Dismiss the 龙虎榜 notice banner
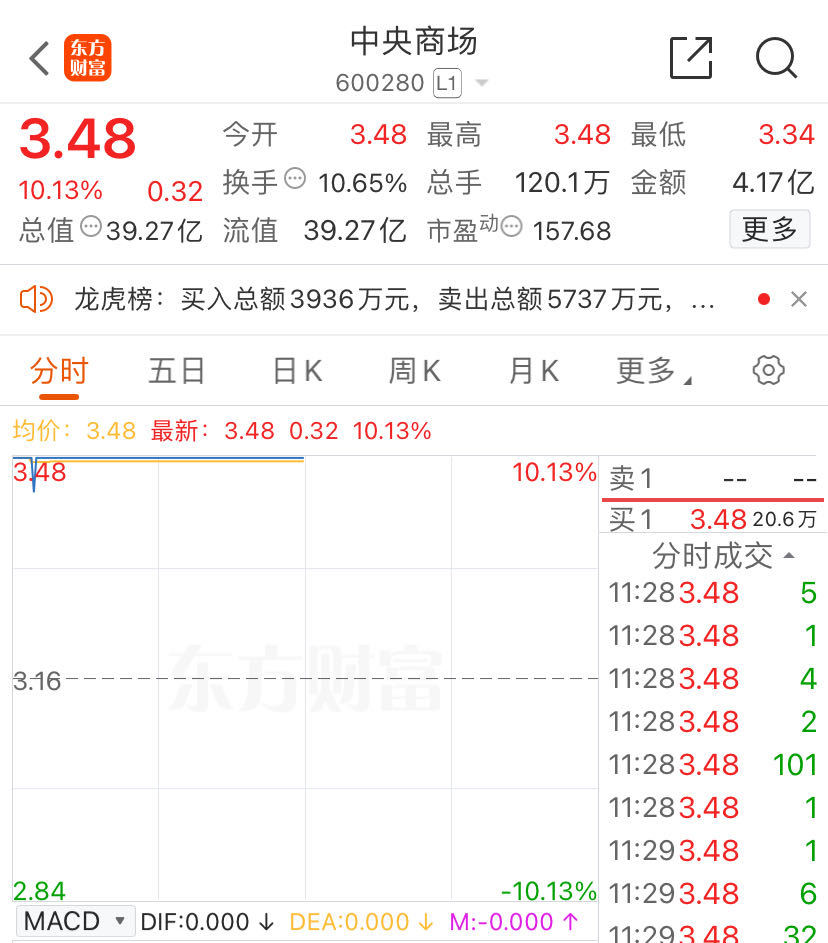This screenshot has height=943, width=828. [x=799, y=299]
